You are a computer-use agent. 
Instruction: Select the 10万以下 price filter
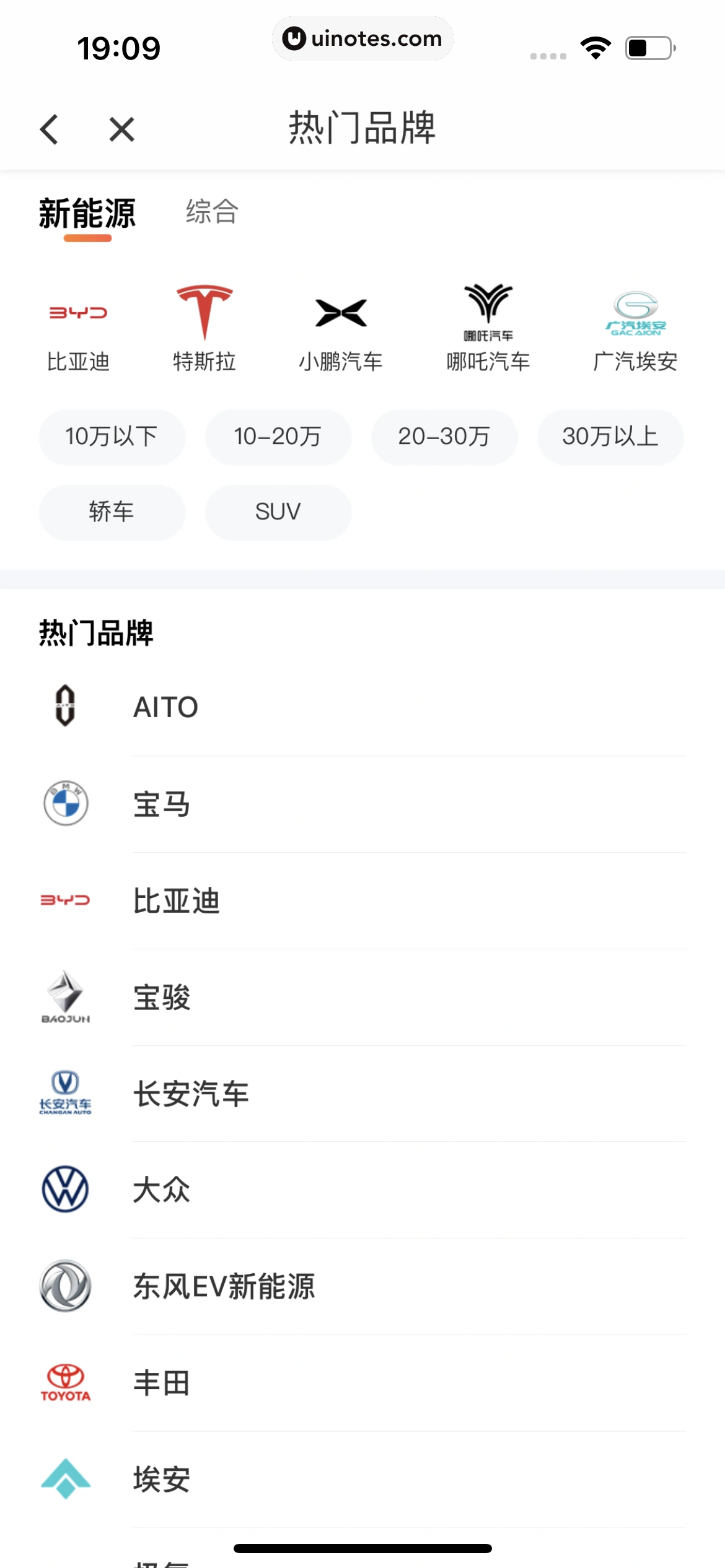[112, 437]
